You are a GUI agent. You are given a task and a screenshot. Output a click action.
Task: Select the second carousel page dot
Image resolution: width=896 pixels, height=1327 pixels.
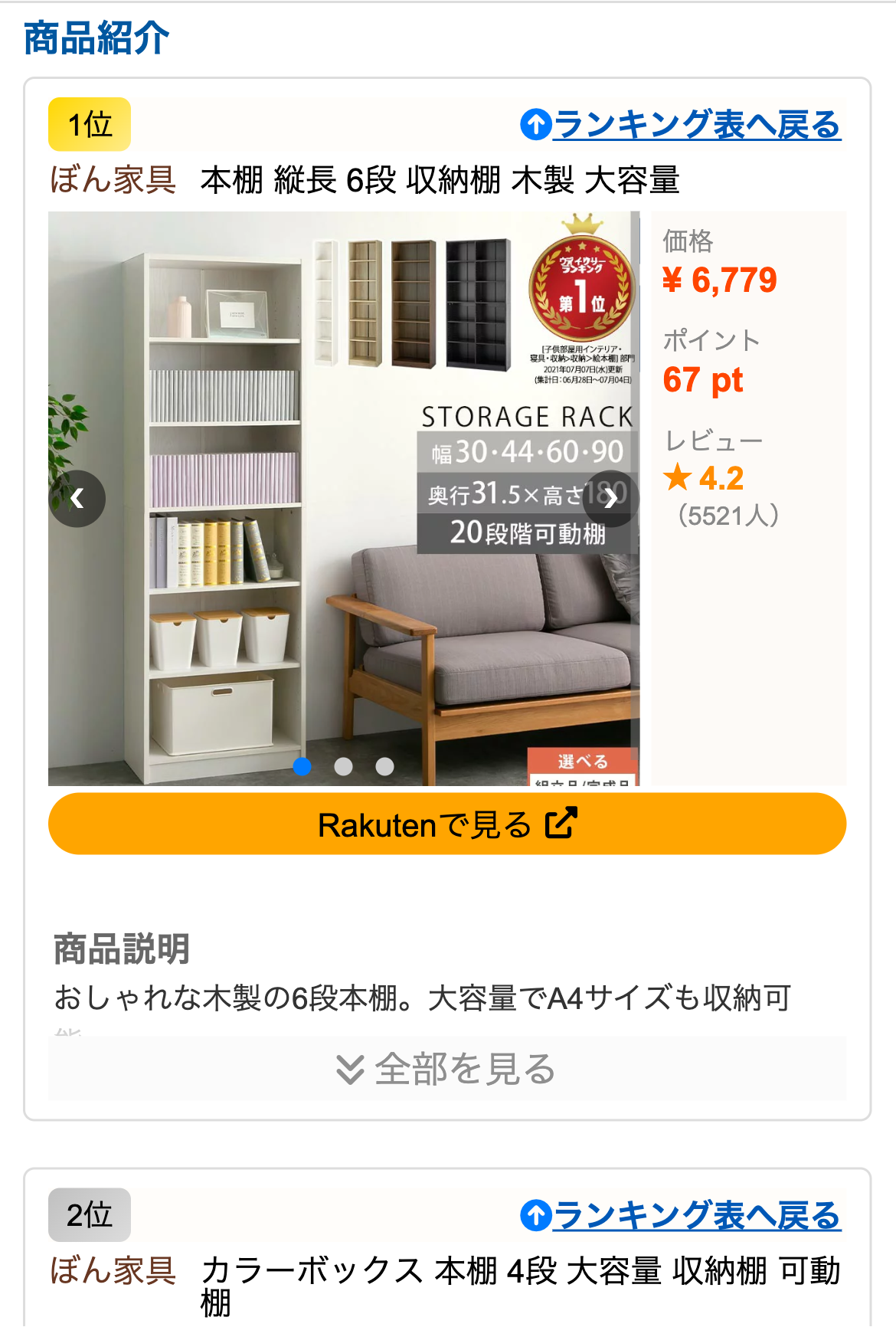click(x=344, y=766)
